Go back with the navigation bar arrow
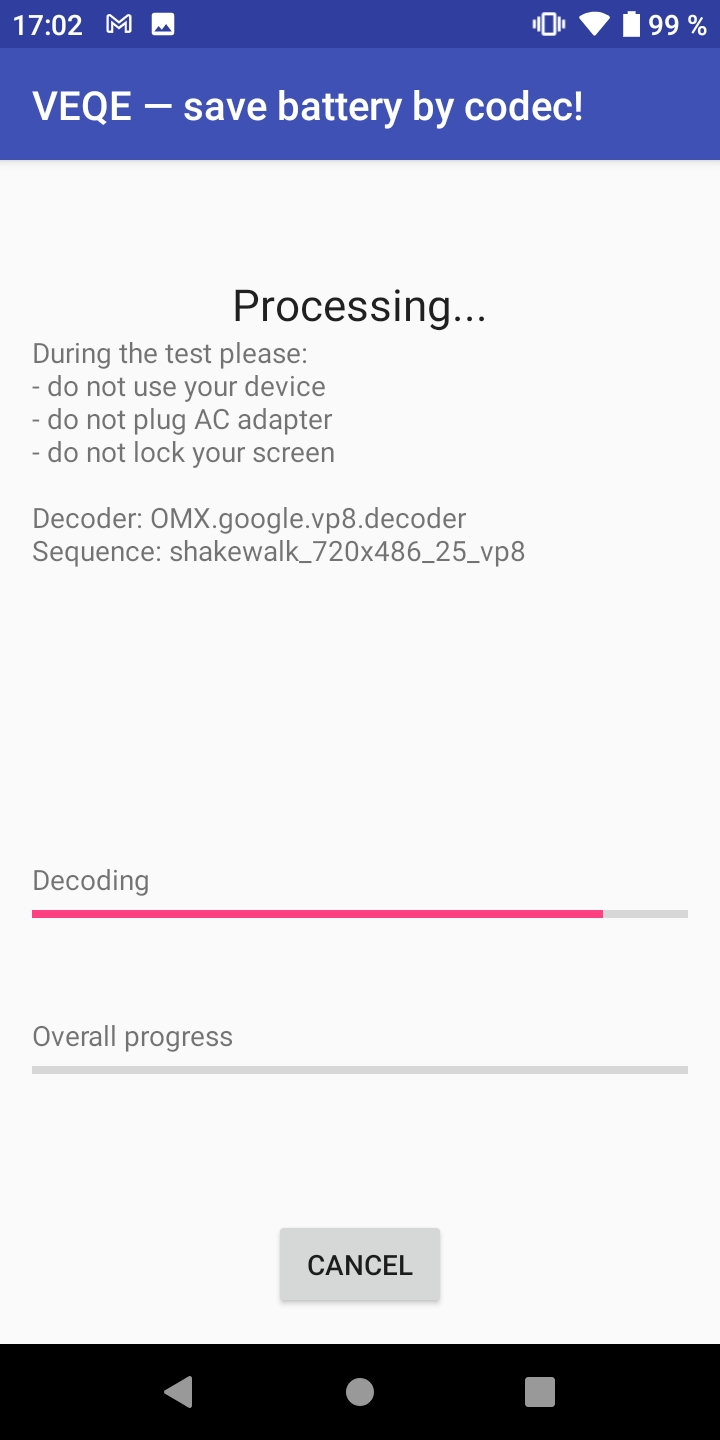The image size is (720, 1440). pyautogui.click(x=179, y=1392)
